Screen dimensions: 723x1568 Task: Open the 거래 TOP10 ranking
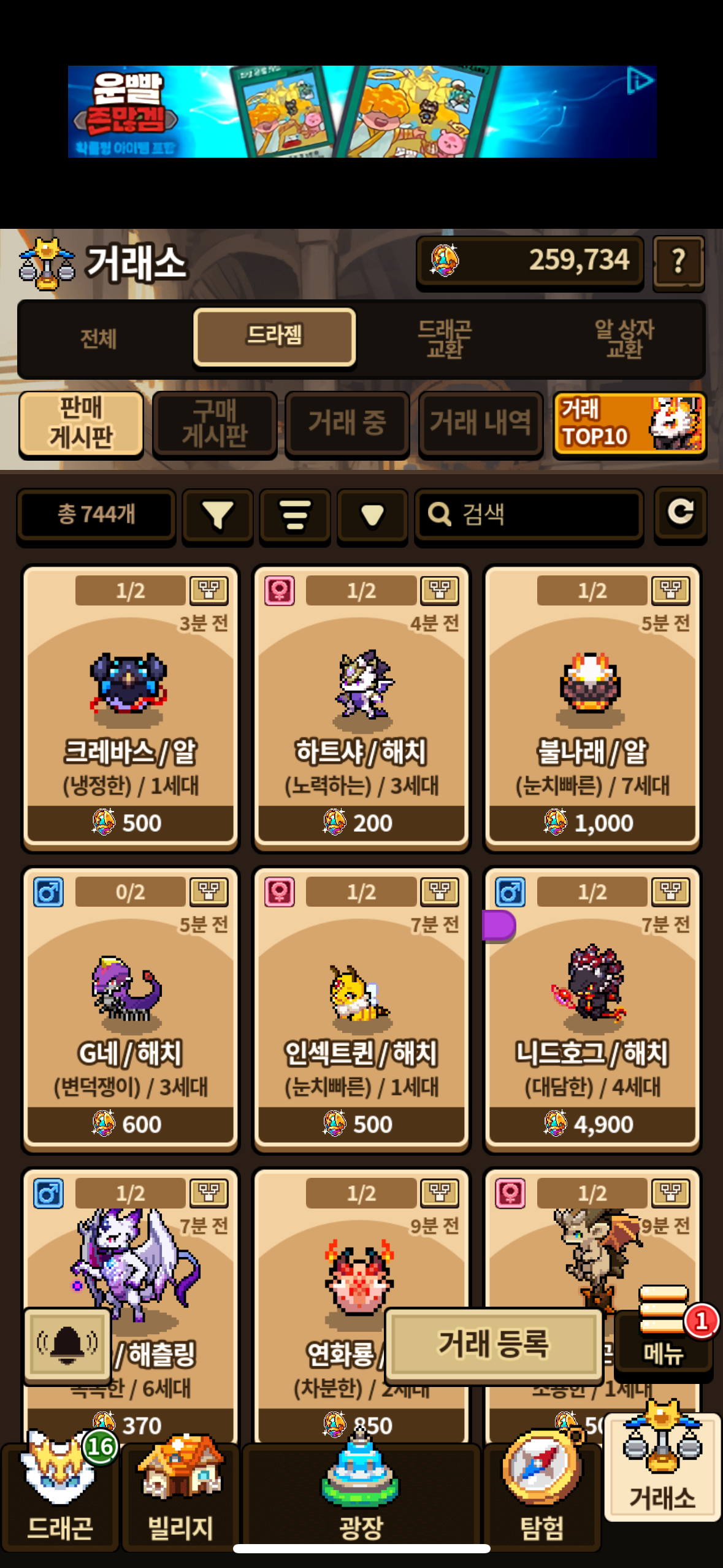pyautogui.click(x=629, y=423)
